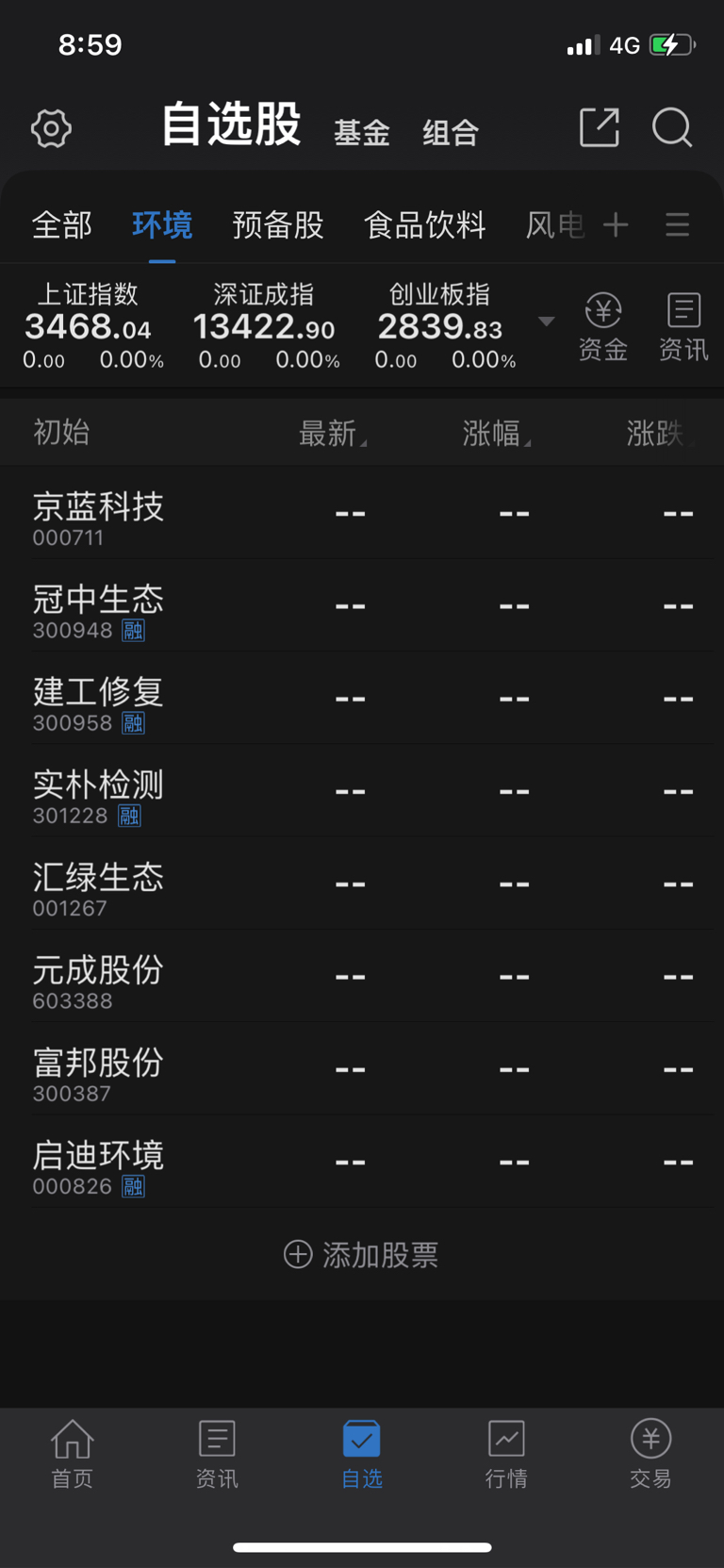Select the 预备股 group tab

pyautogui.click(x=278, y=224)
